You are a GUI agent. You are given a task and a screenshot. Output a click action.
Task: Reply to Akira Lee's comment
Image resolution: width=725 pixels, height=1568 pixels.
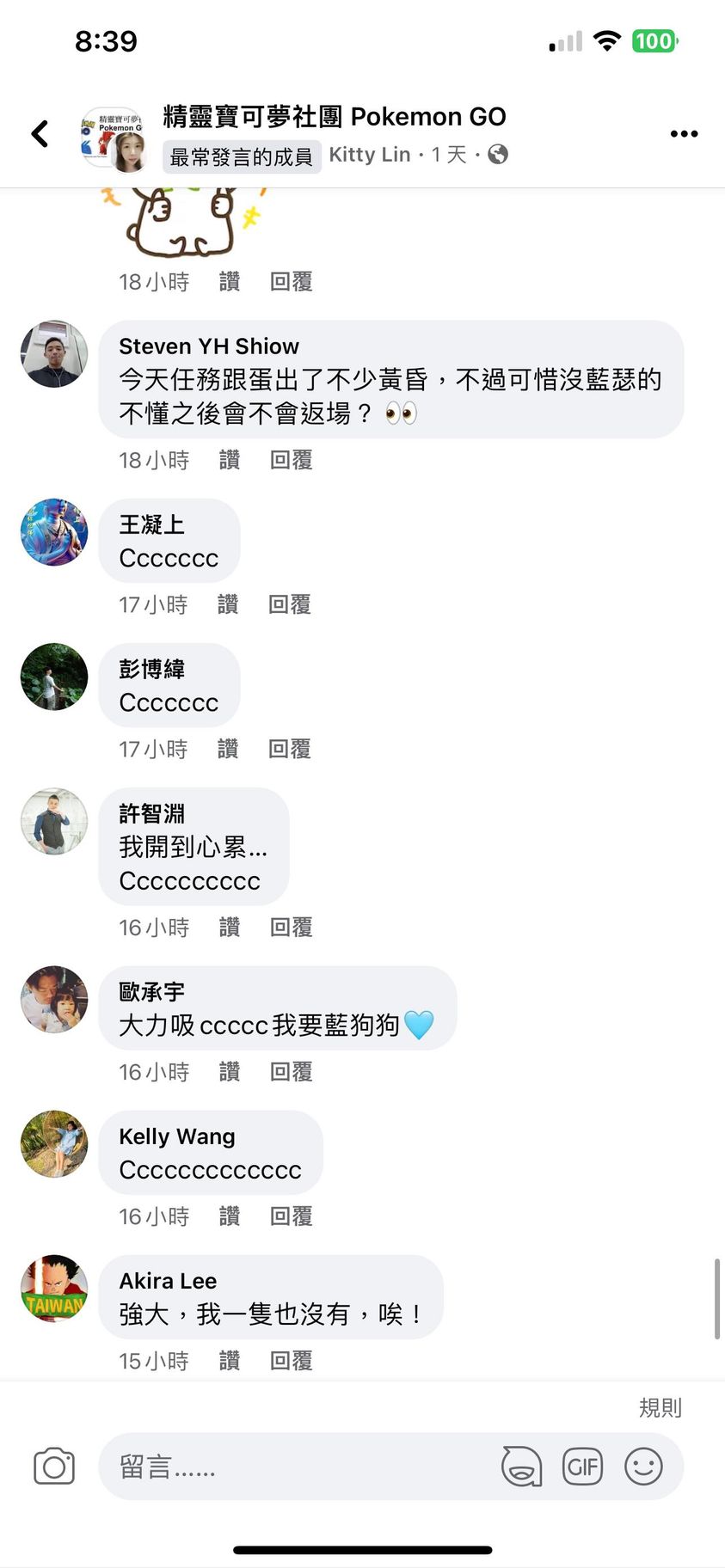pos(291,1360)
